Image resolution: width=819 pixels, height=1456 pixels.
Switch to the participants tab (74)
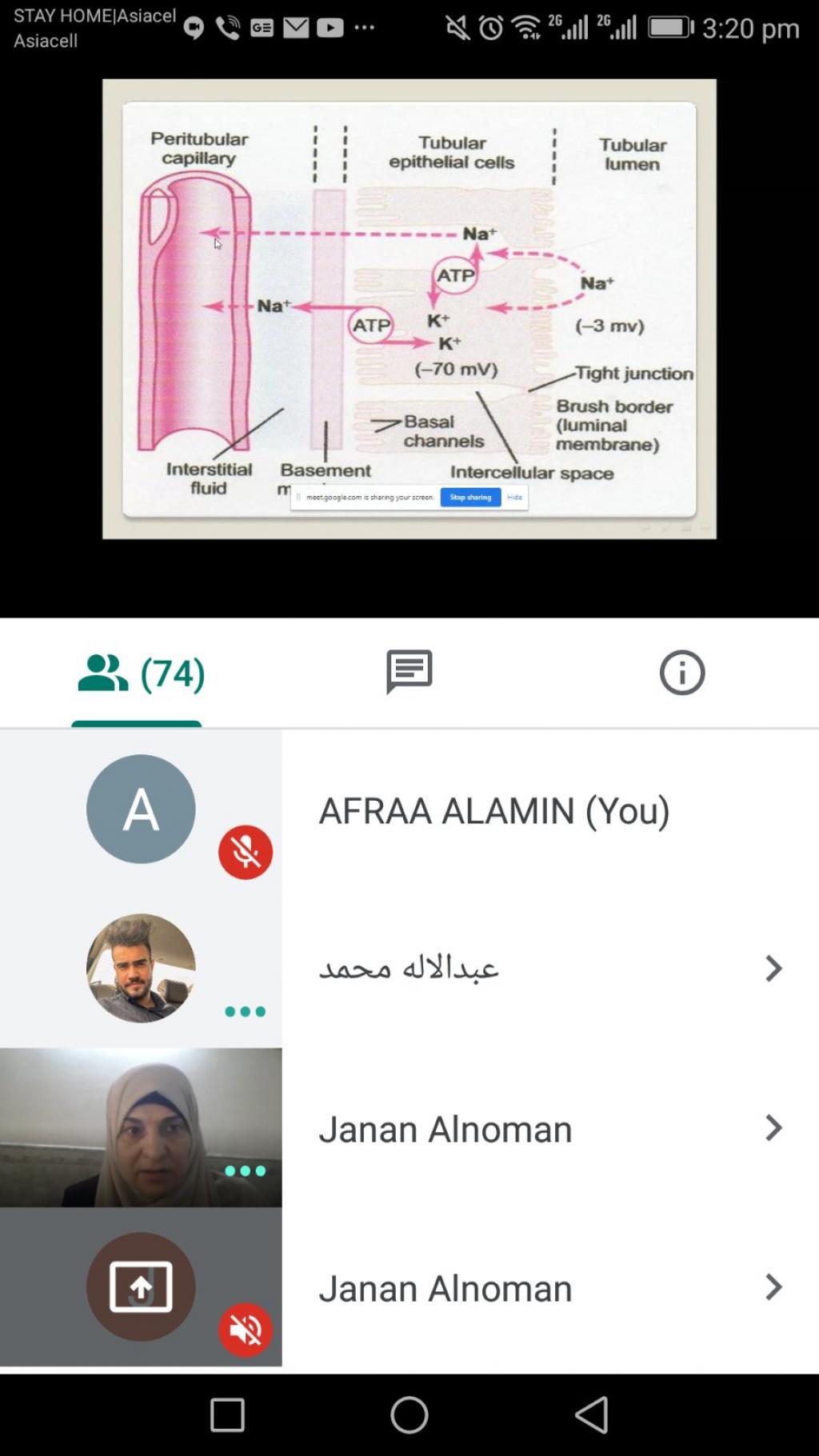tap(141, 674)
